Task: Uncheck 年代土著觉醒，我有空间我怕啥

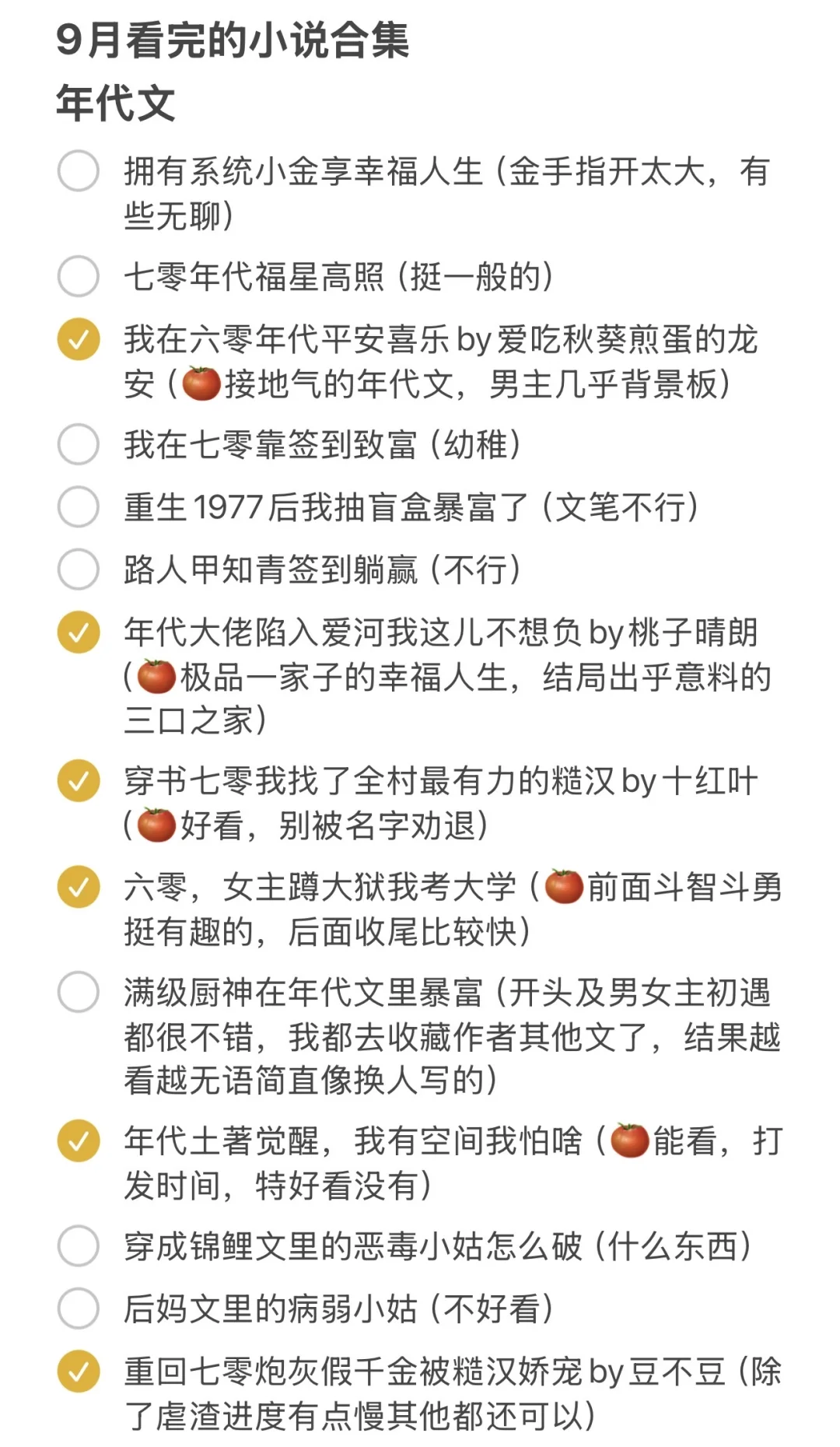Action: pyautogui.click(x=79, y=1140)
